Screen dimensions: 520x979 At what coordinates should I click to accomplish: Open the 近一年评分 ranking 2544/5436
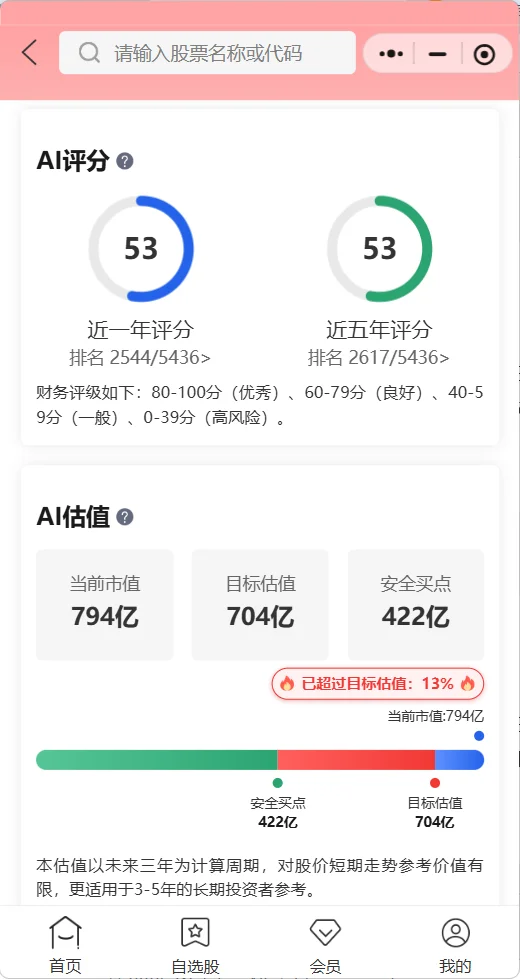point(140,358)
